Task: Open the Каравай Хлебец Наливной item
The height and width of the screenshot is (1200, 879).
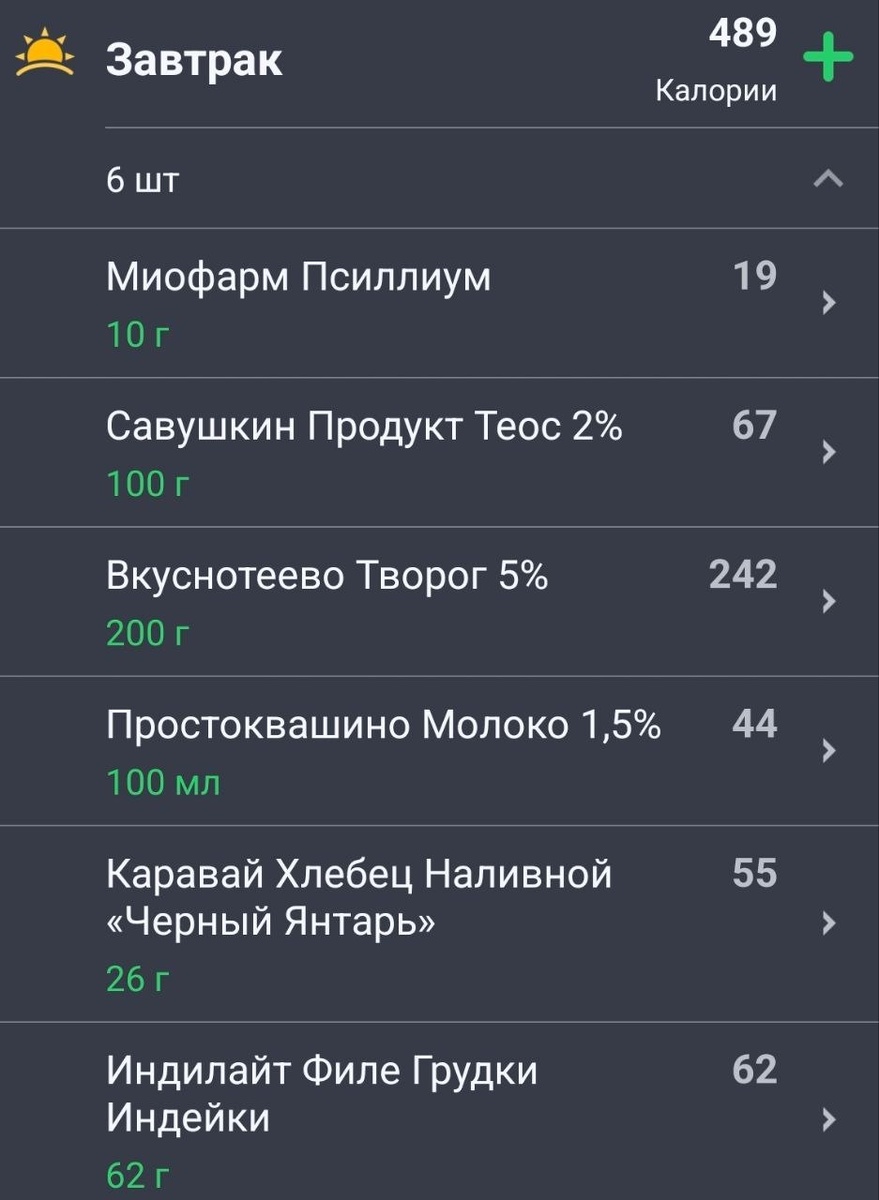Action: (x=360, y=897)
